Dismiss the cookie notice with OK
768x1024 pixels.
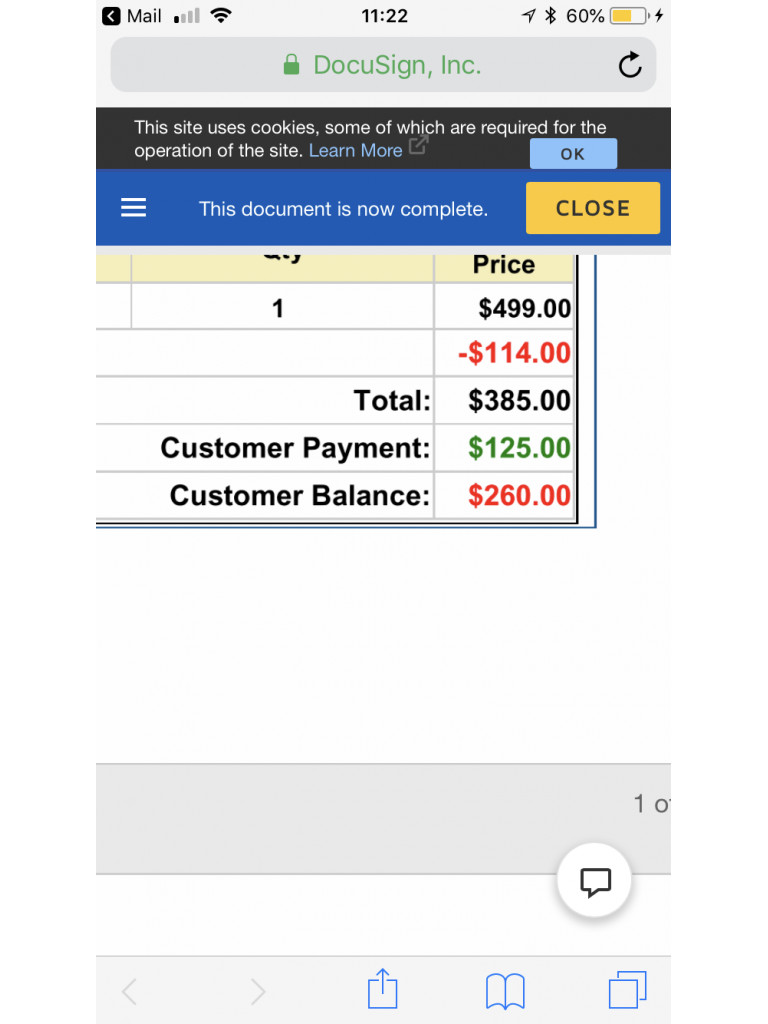(573, 154)
